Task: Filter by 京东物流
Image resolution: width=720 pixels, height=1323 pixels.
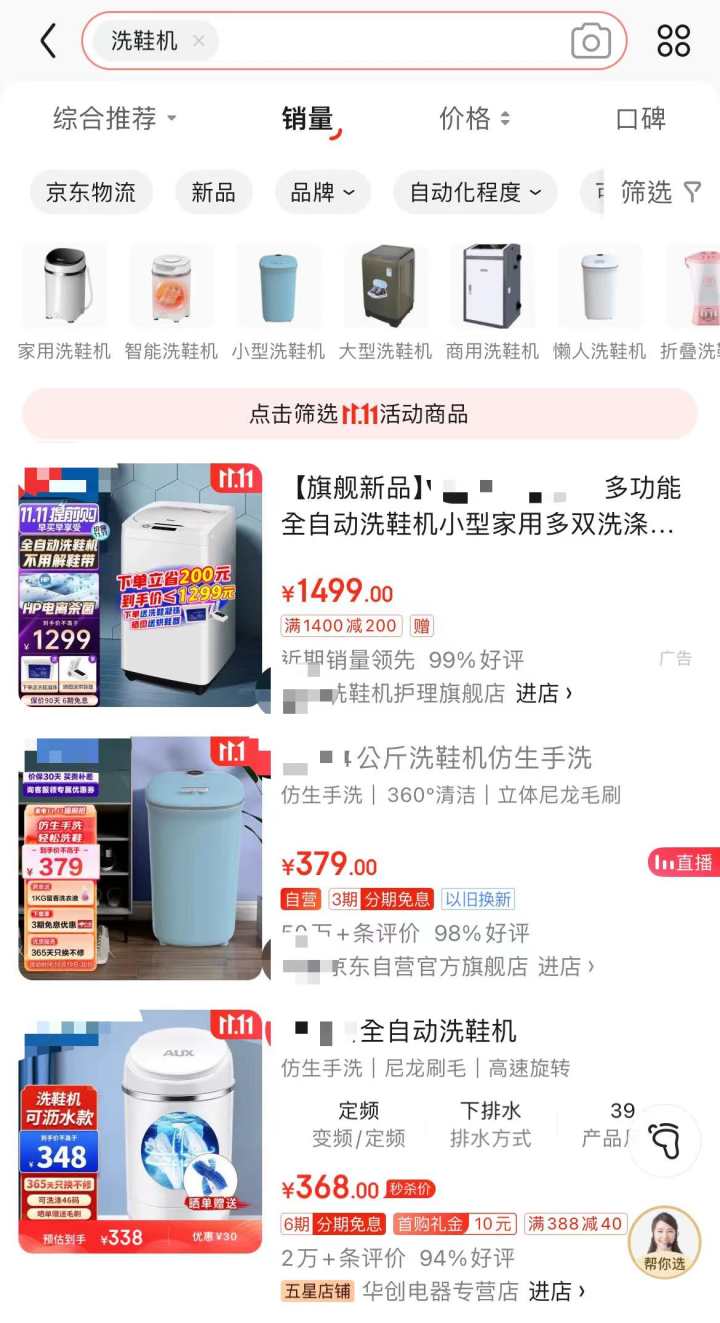Action: [91, 192]
